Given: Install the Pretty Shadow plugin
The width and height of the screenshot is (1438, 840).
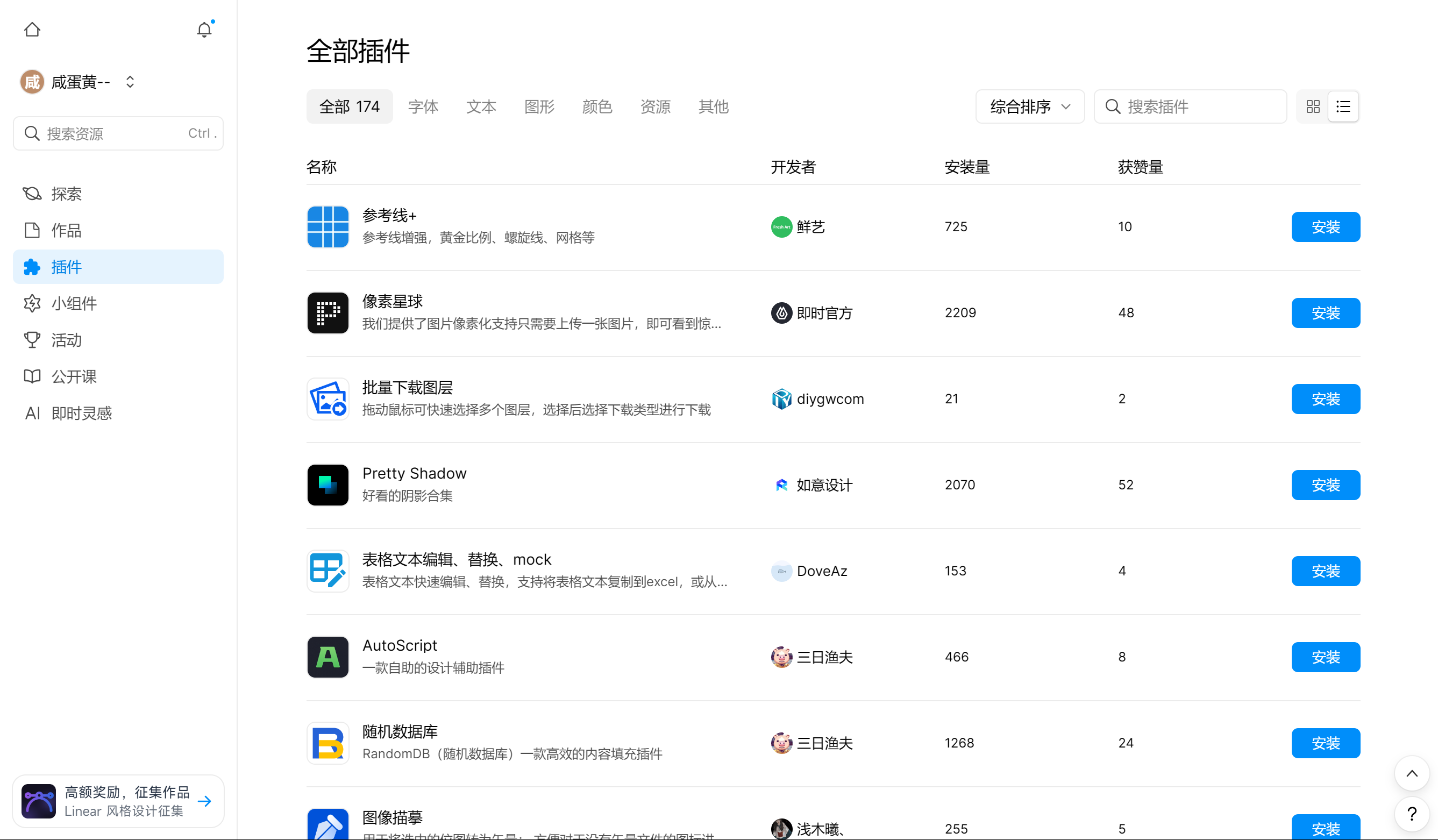Looking at the screenshot, I should [1325, 485].
